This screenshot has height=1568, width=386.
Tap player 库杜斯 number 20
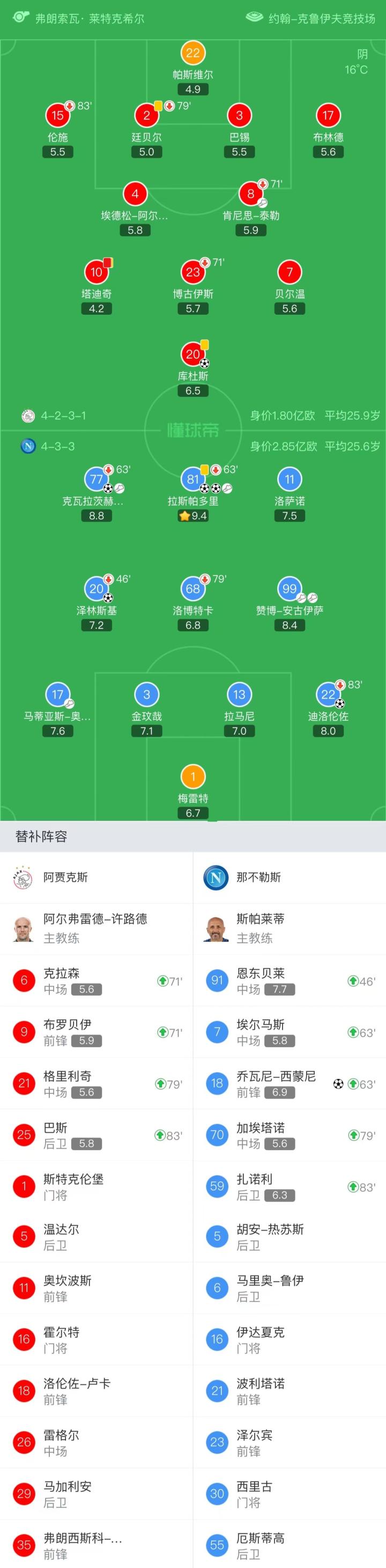tap(192, 355)
